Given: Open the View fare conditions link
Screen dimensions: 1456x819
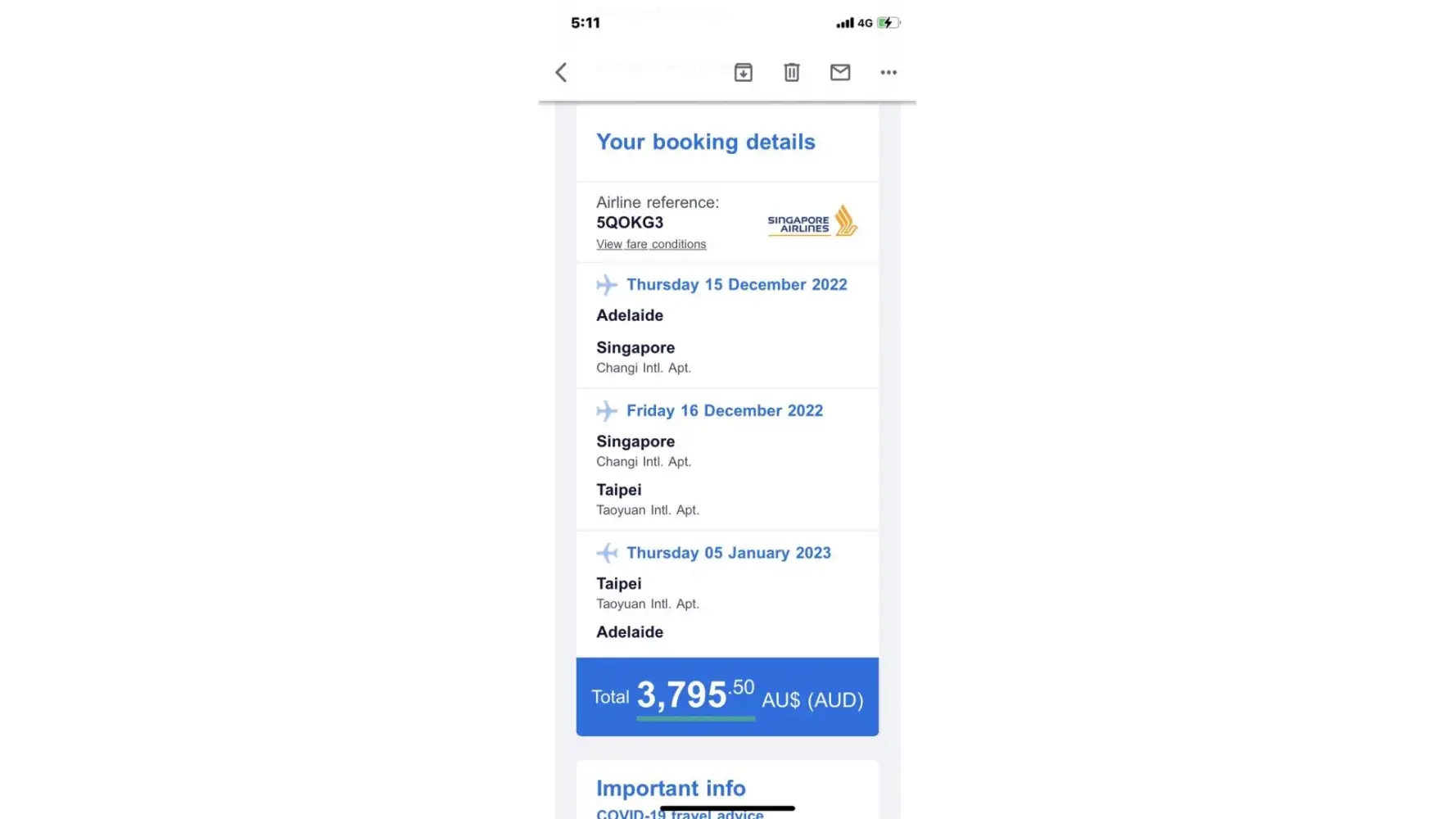Looking at the screenshot, I should point(650,244).
